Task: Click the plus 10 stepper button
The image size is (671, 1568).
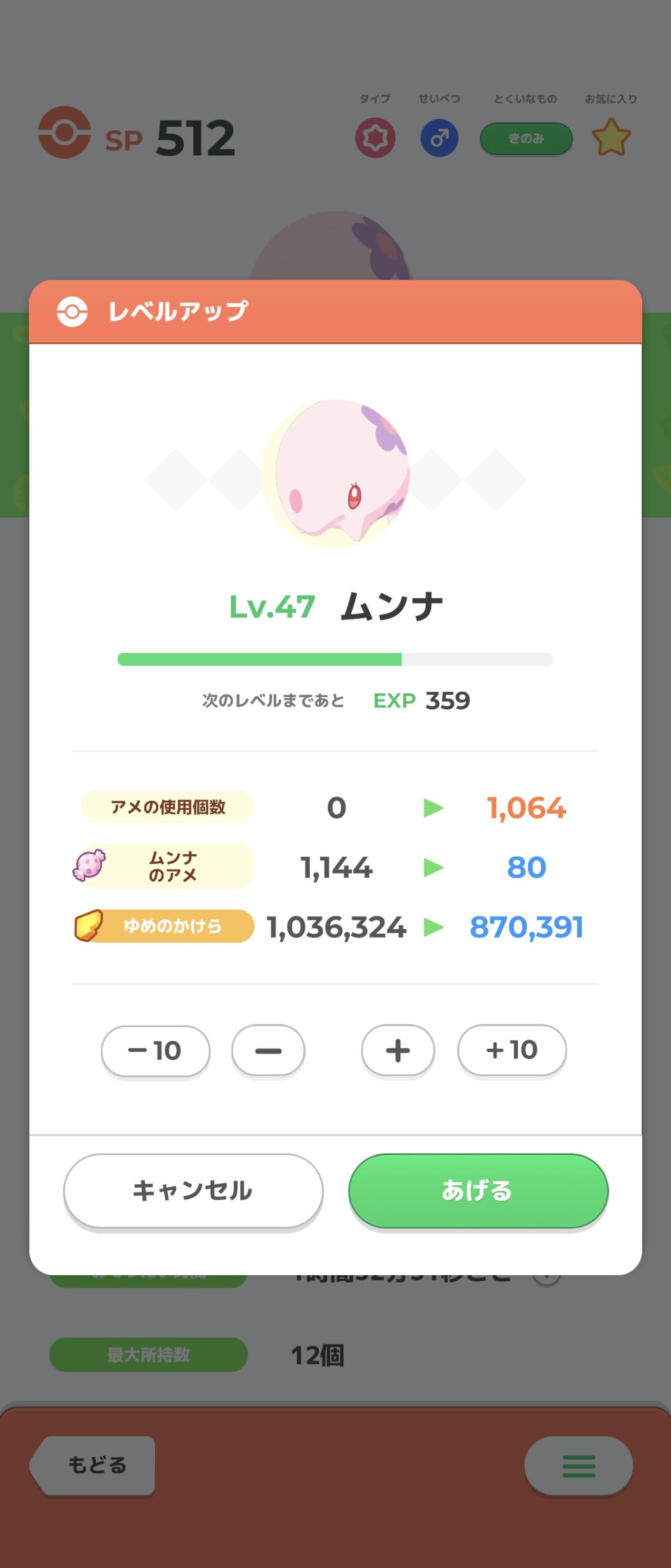Action: (512, 1050)
